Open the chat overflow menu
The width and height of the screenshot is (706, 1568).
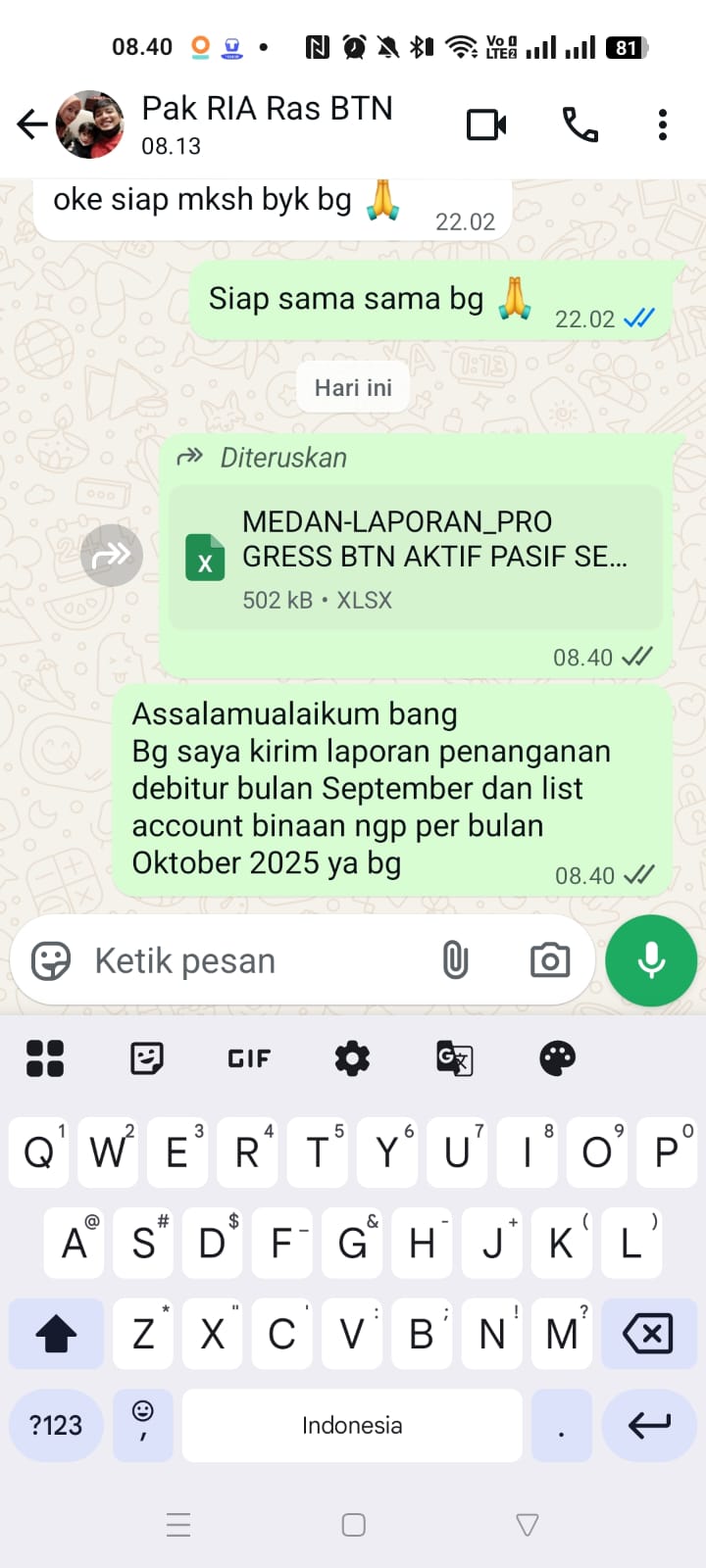click(663, 124)
